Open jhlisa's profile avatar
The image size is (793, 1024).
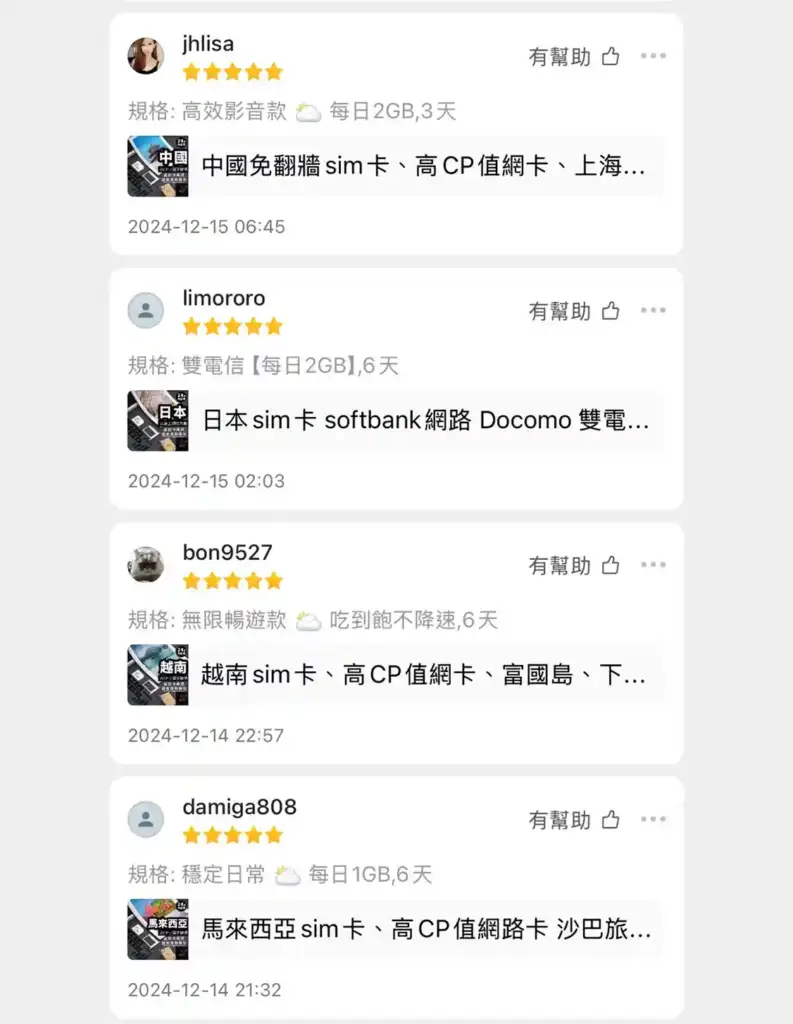pos(146,56)
